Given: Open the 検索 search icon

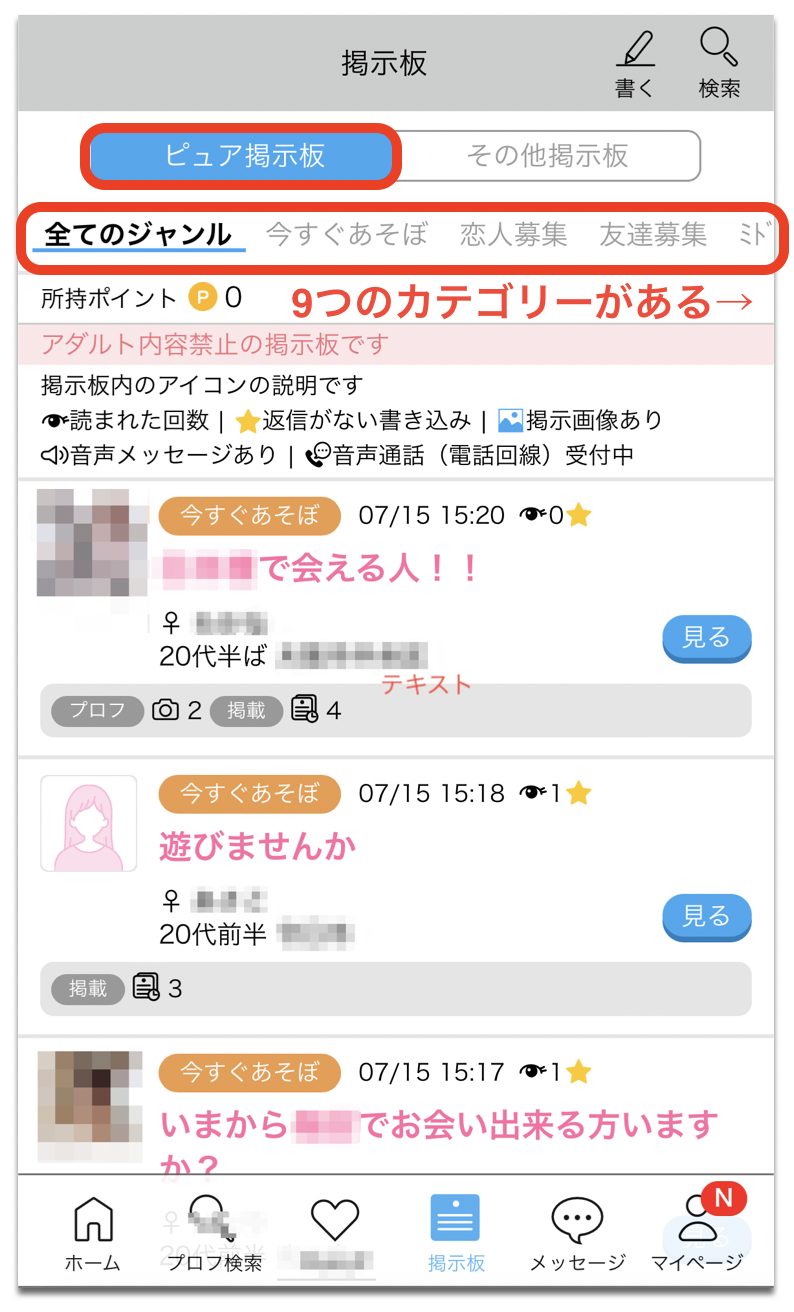Looking at the screenshot, I should 719,63.
